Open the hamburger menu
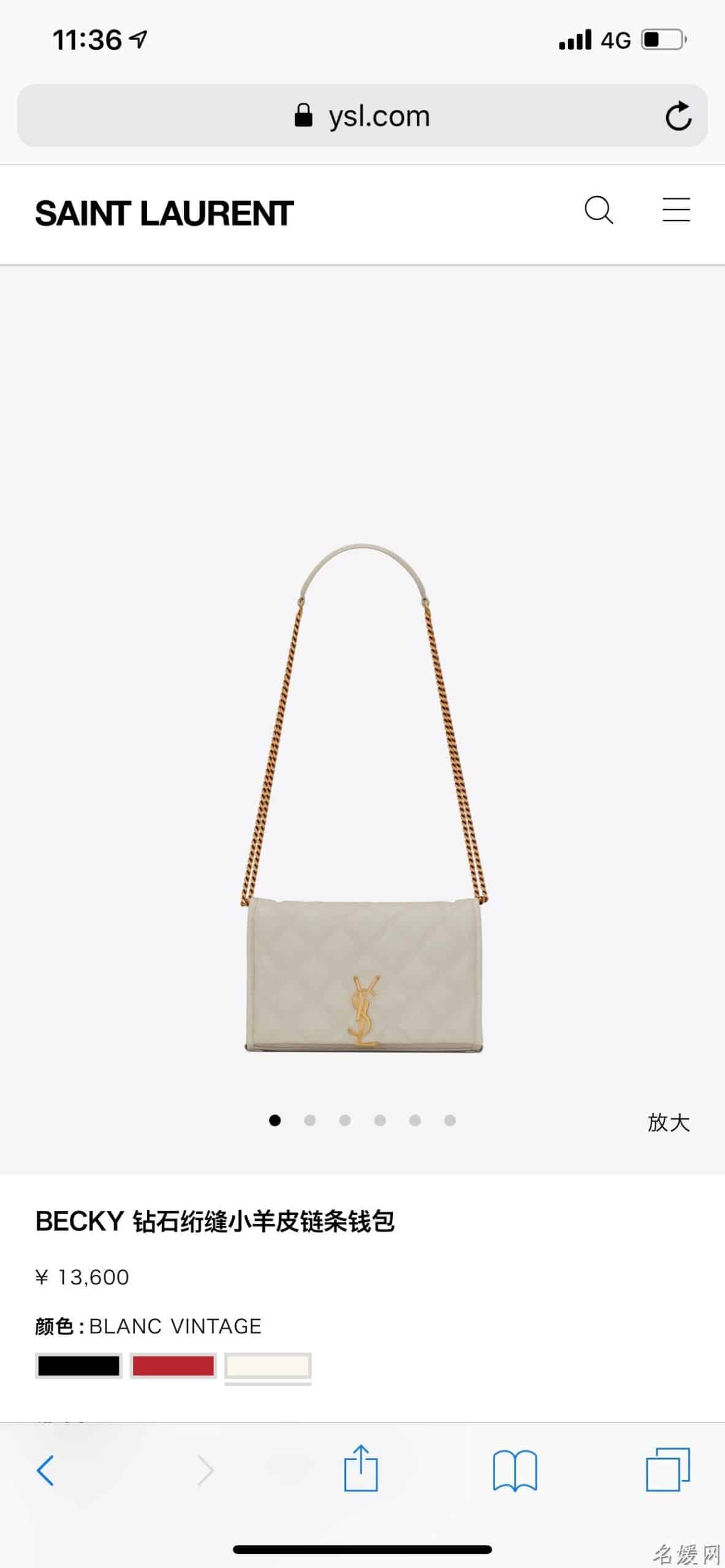Screen dimensions: 725x1568 (x=676, y=209)
